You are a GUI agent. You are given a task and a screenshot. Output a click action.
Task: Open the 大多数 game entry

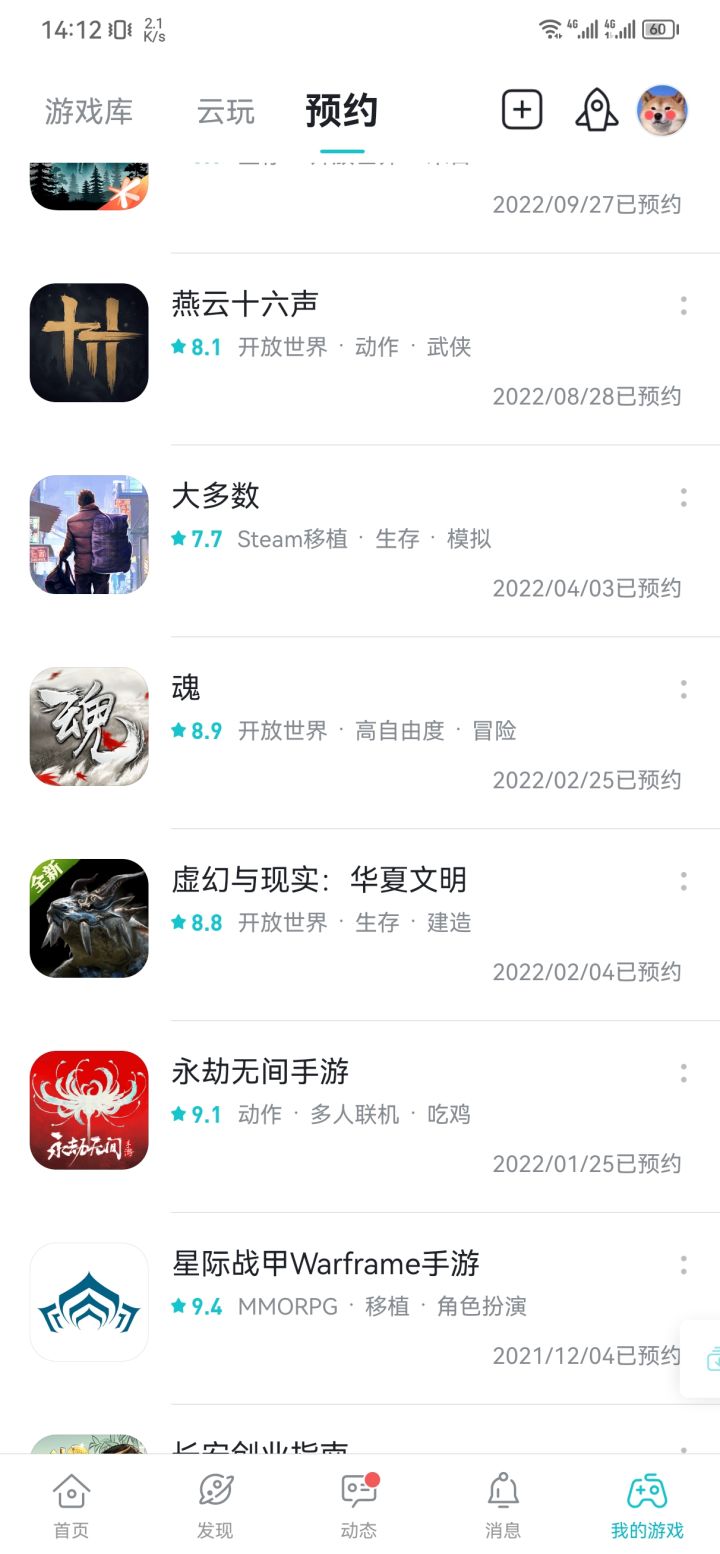[215, 496]
